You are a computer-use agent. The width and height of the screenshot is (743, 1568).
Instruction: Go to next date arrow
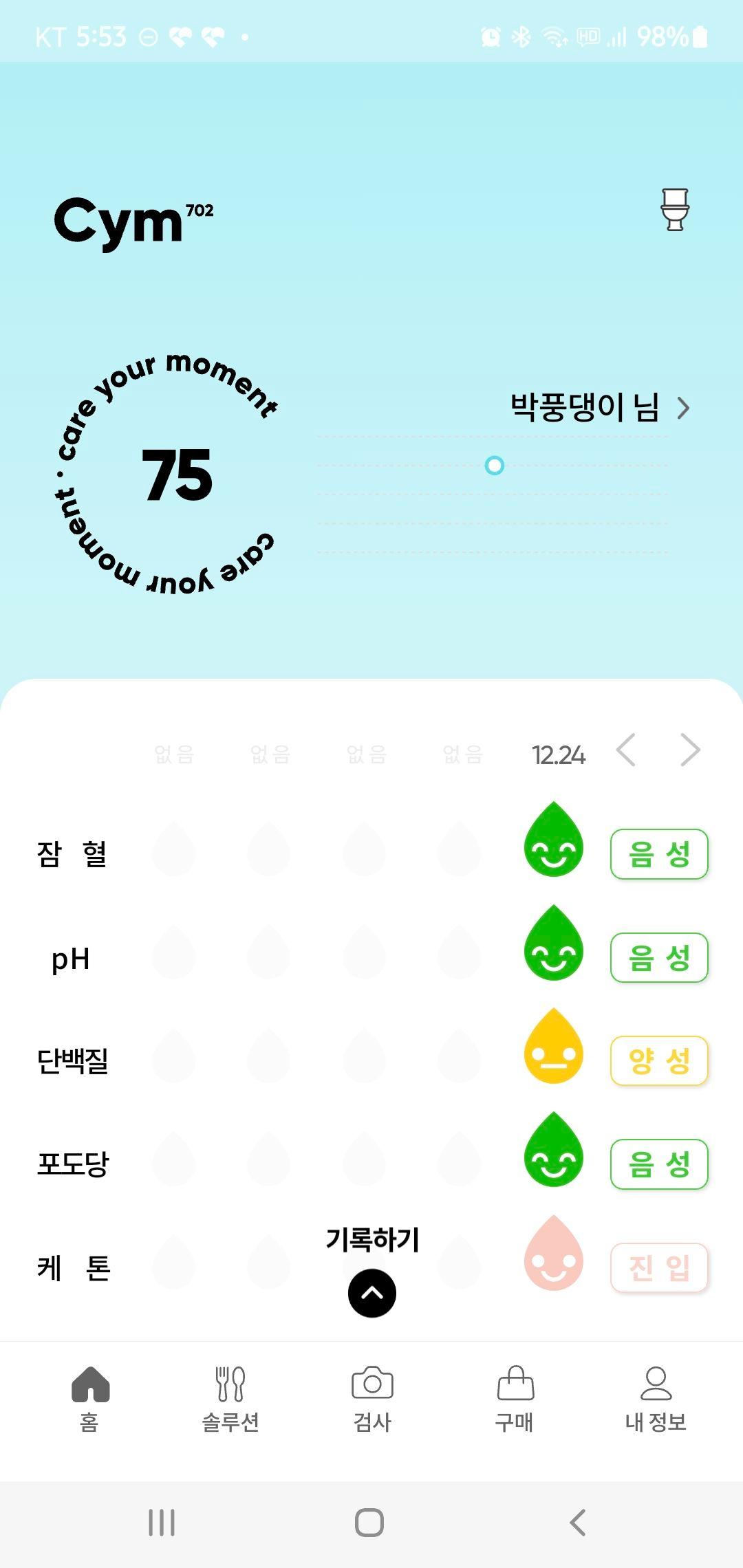(689, 750)
